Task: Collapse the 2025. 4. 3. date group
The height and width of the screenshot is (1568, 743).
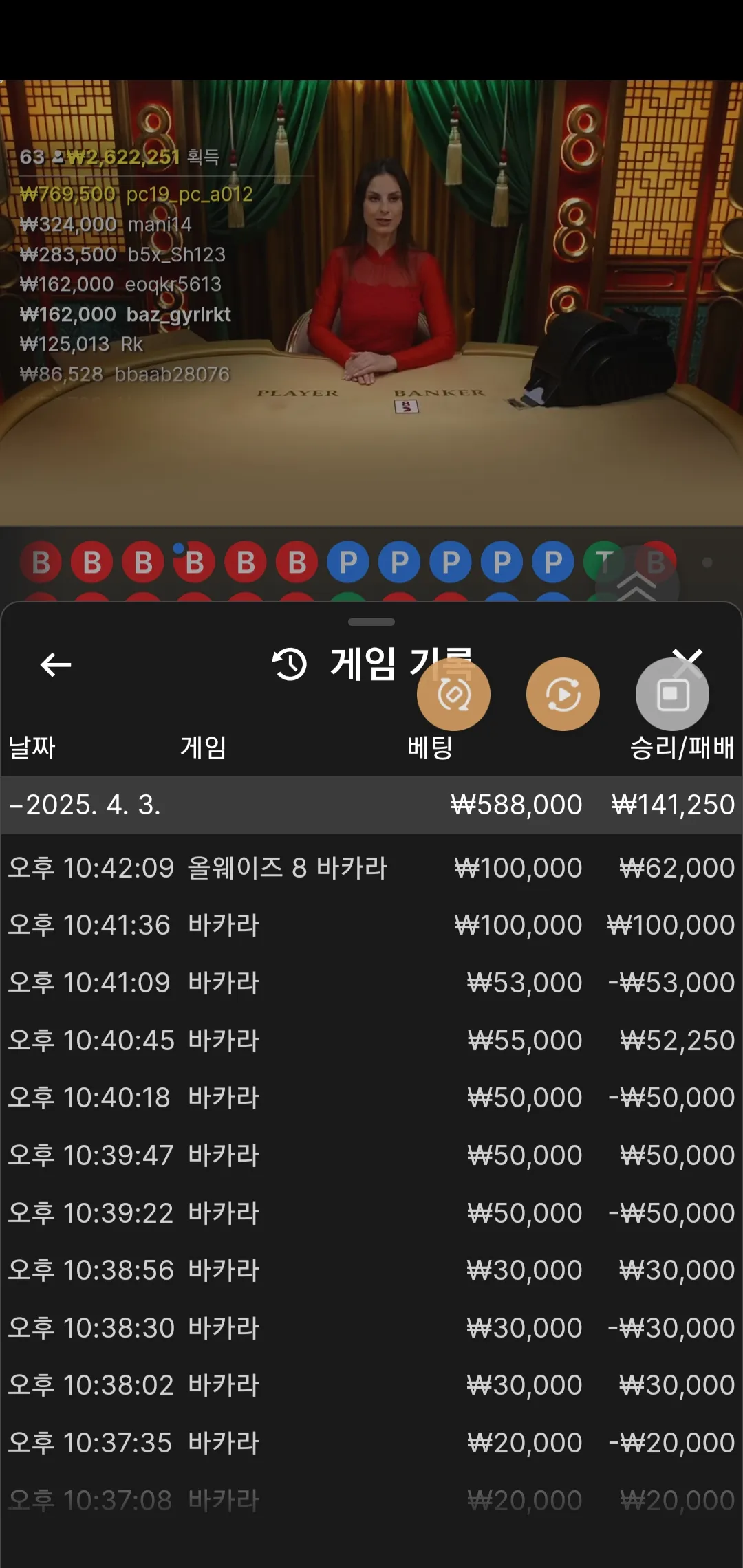Action: (x=371, y=805)
